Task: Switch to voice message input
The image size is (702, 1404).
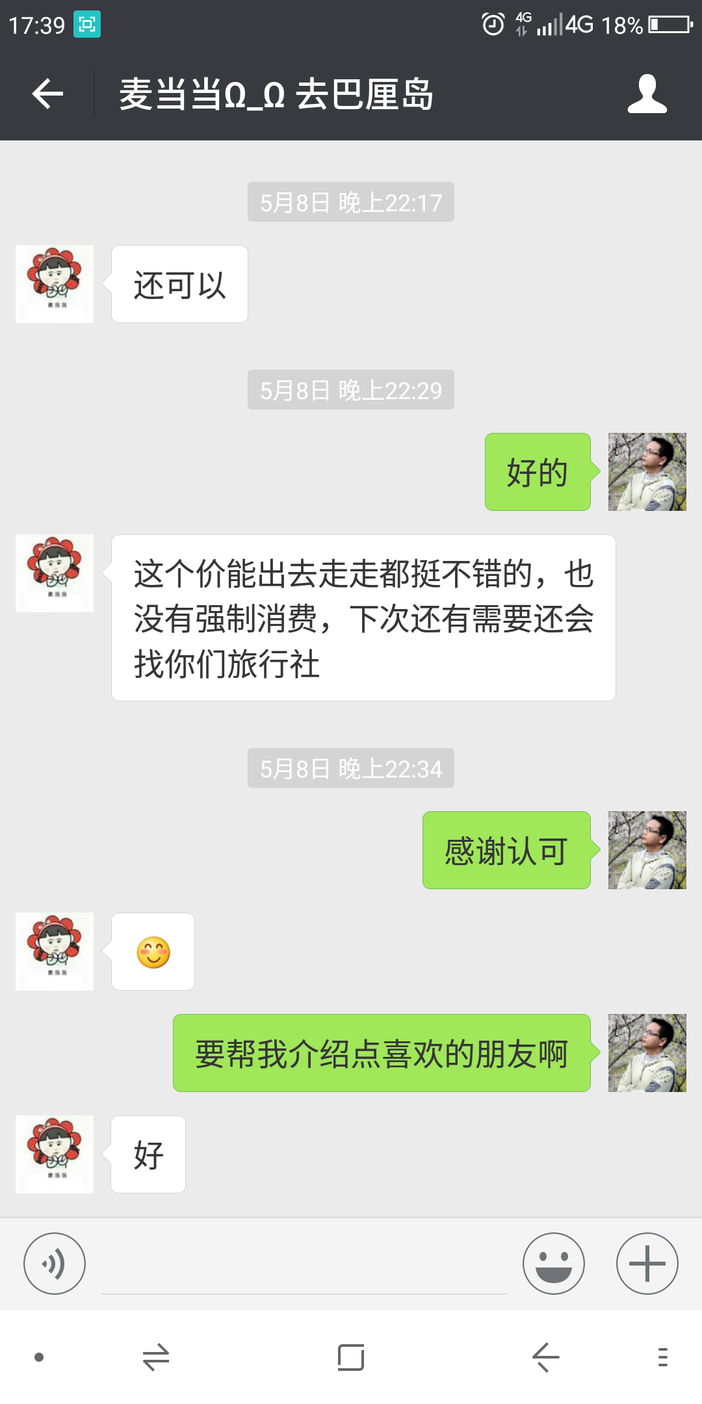Action: coord(55,1264)
